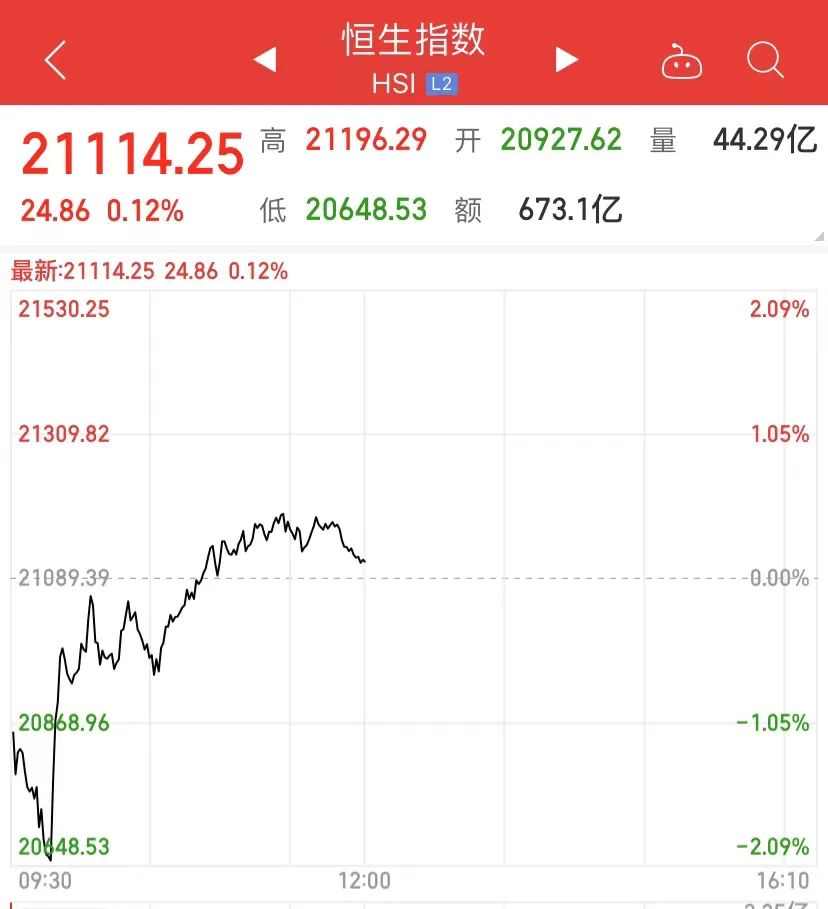Open the robot assistant icon
This screenshot has width=828, height=909.
[681, 63]
